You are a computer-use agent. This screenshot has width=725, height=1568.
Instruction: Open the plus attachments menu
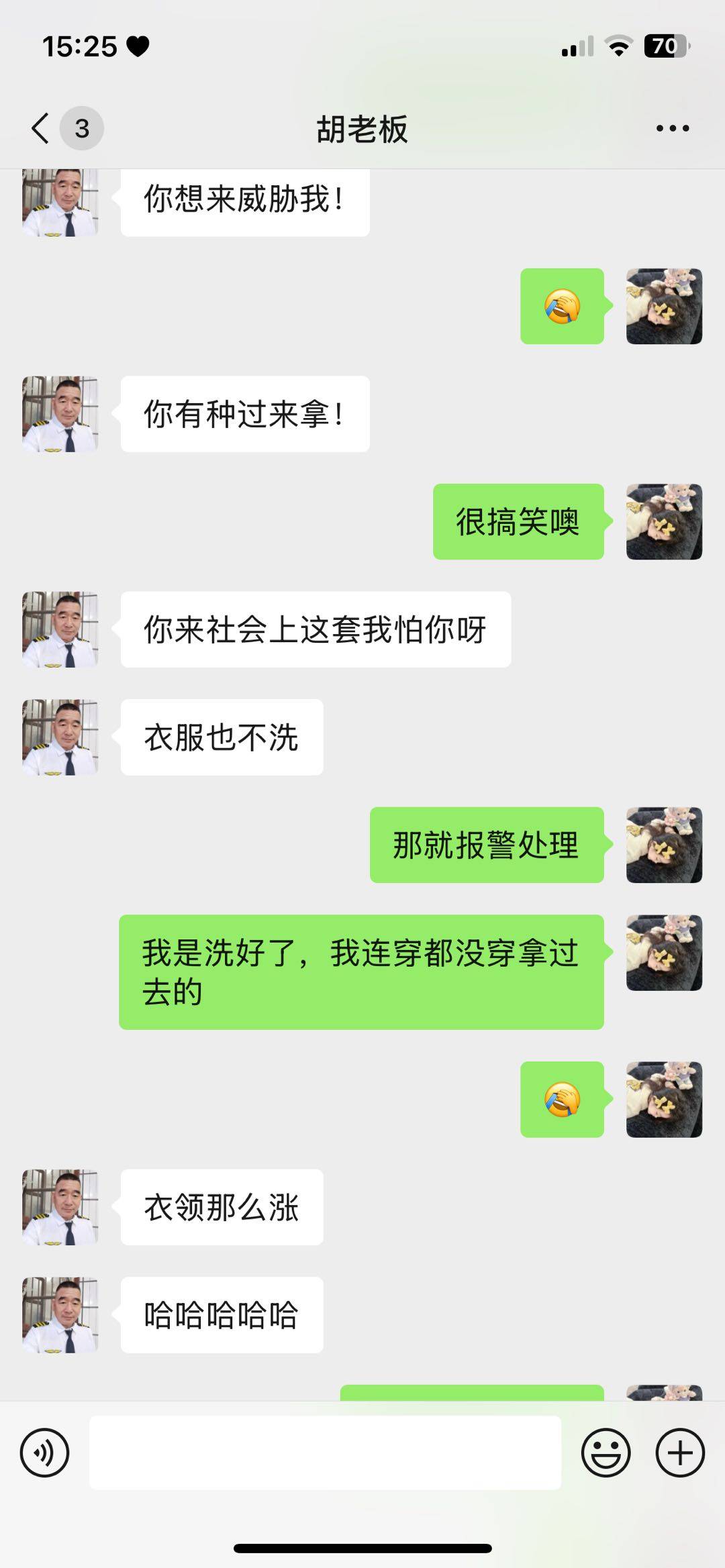[x=679, y=1453]
